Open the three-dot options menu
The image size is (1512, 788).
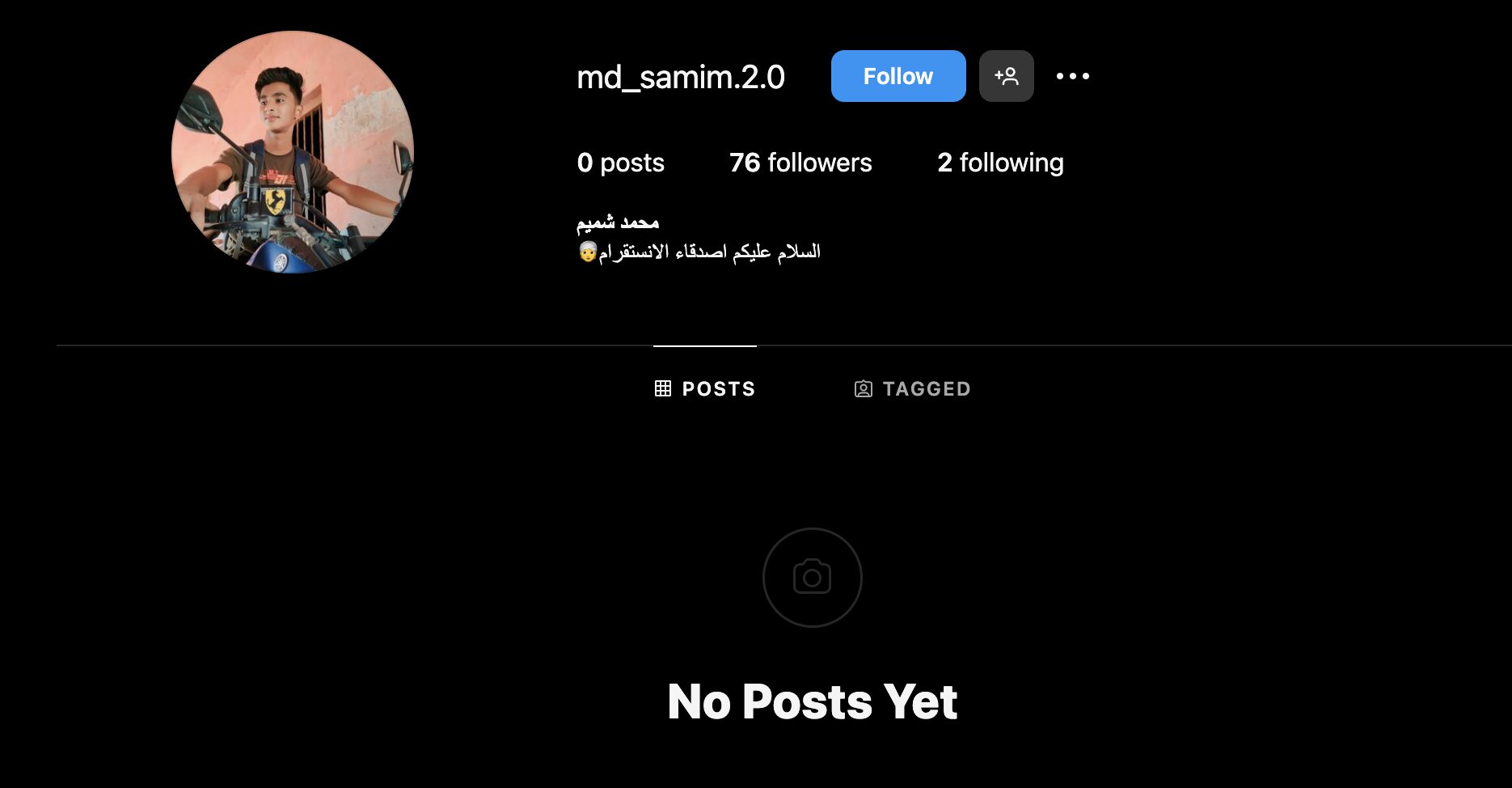1072,76
